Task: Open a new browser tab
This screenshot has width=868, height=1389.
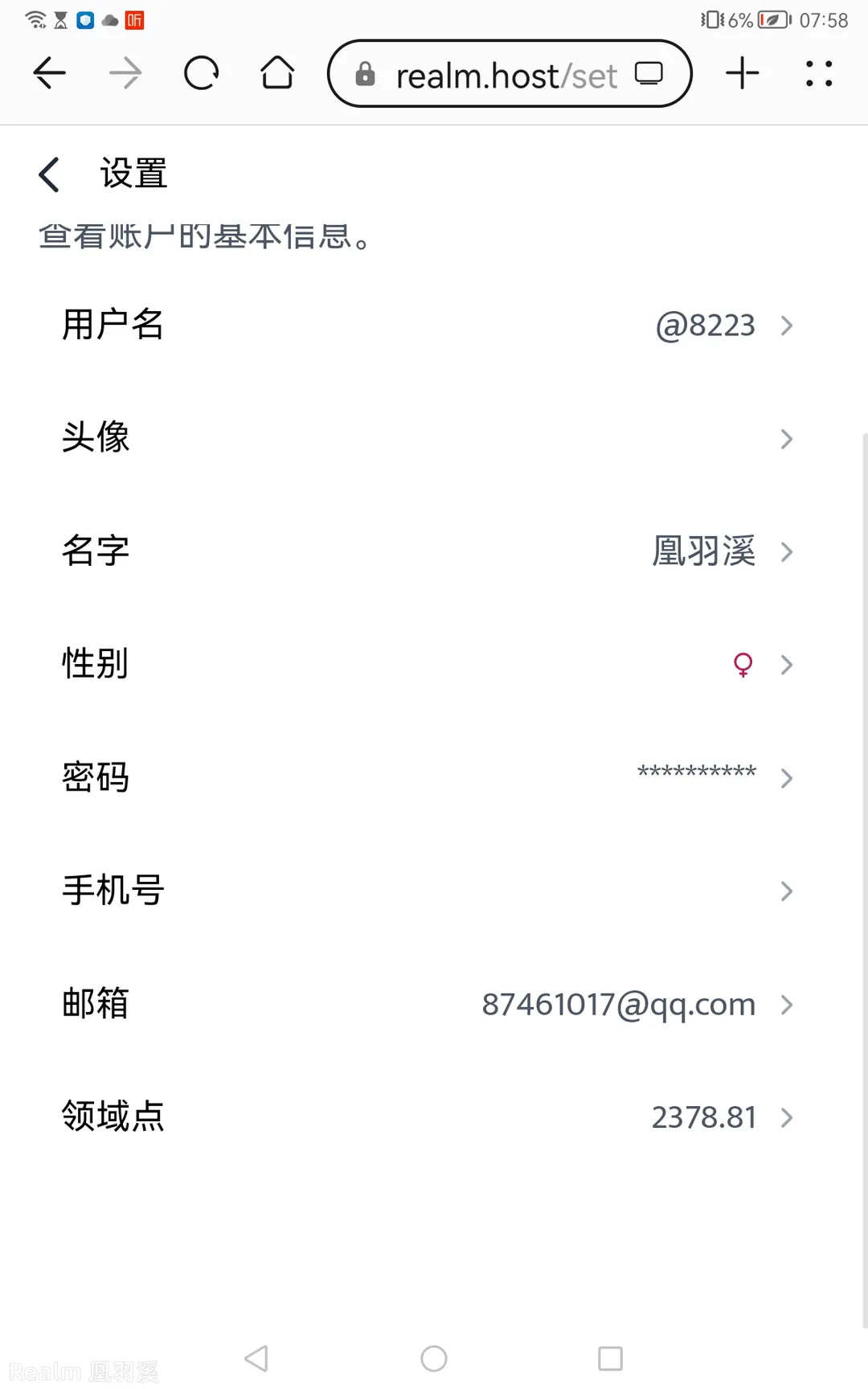Action: click(742, 74)
